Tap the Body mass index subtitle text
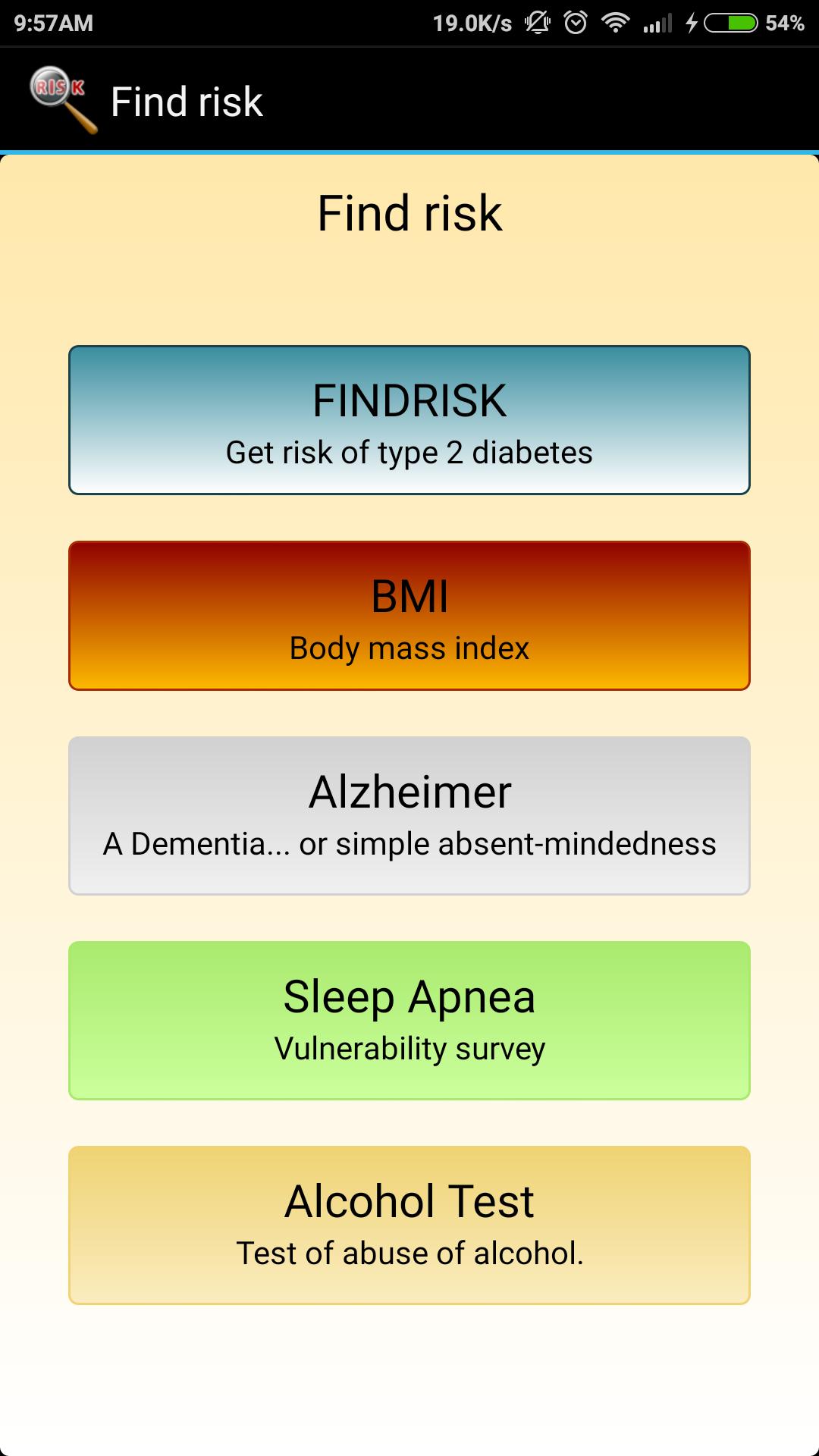The image size is (819, 1456). [x=409, y=648]
